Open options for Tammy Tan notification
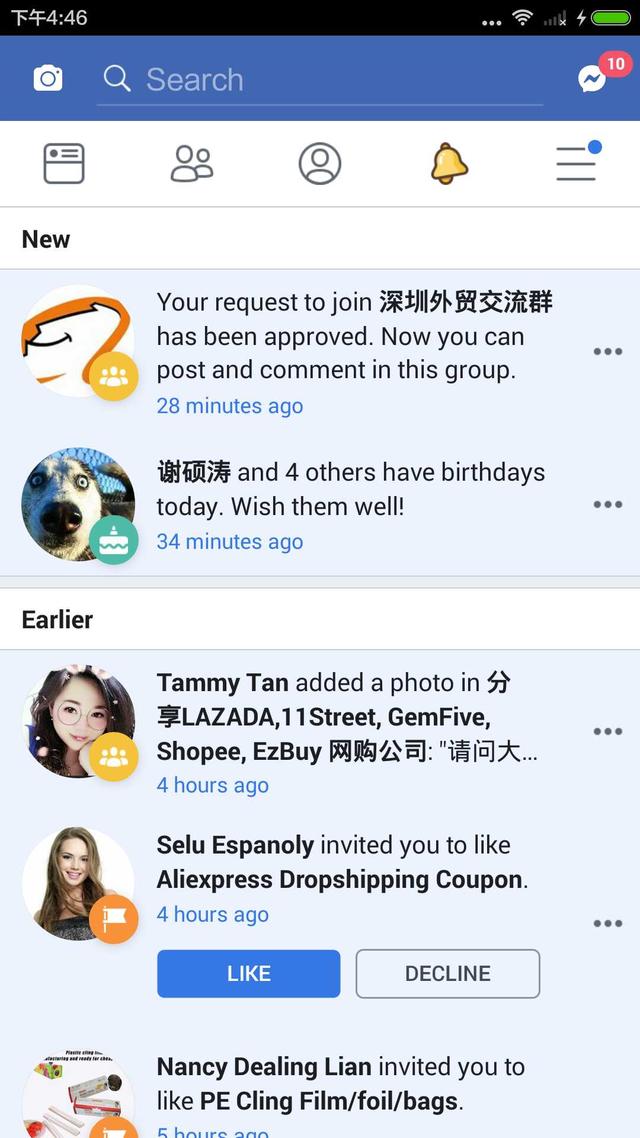This screenshot has height=1138, width=640. [x=607, y=732]
